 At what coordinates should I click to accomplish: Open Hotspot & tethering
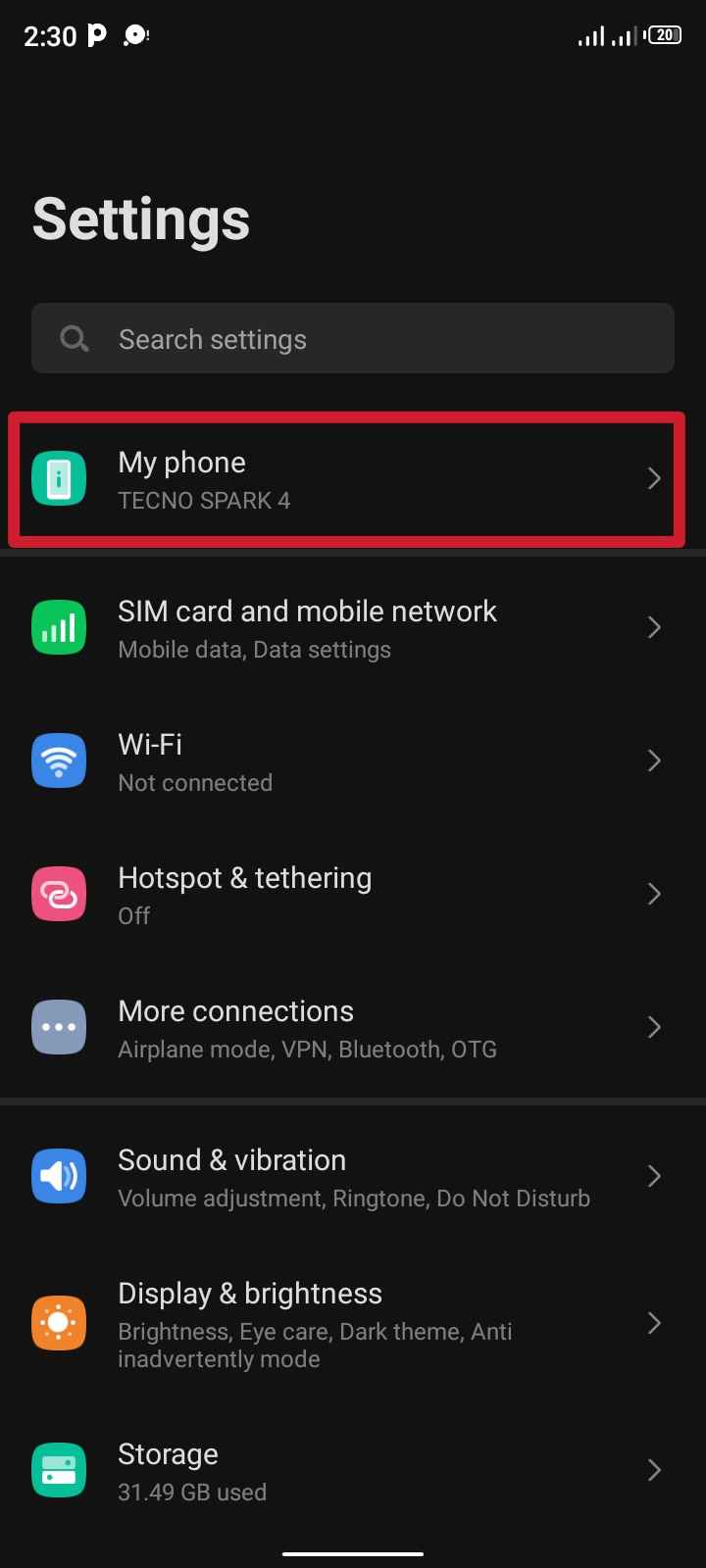click(x=353, y=895)
